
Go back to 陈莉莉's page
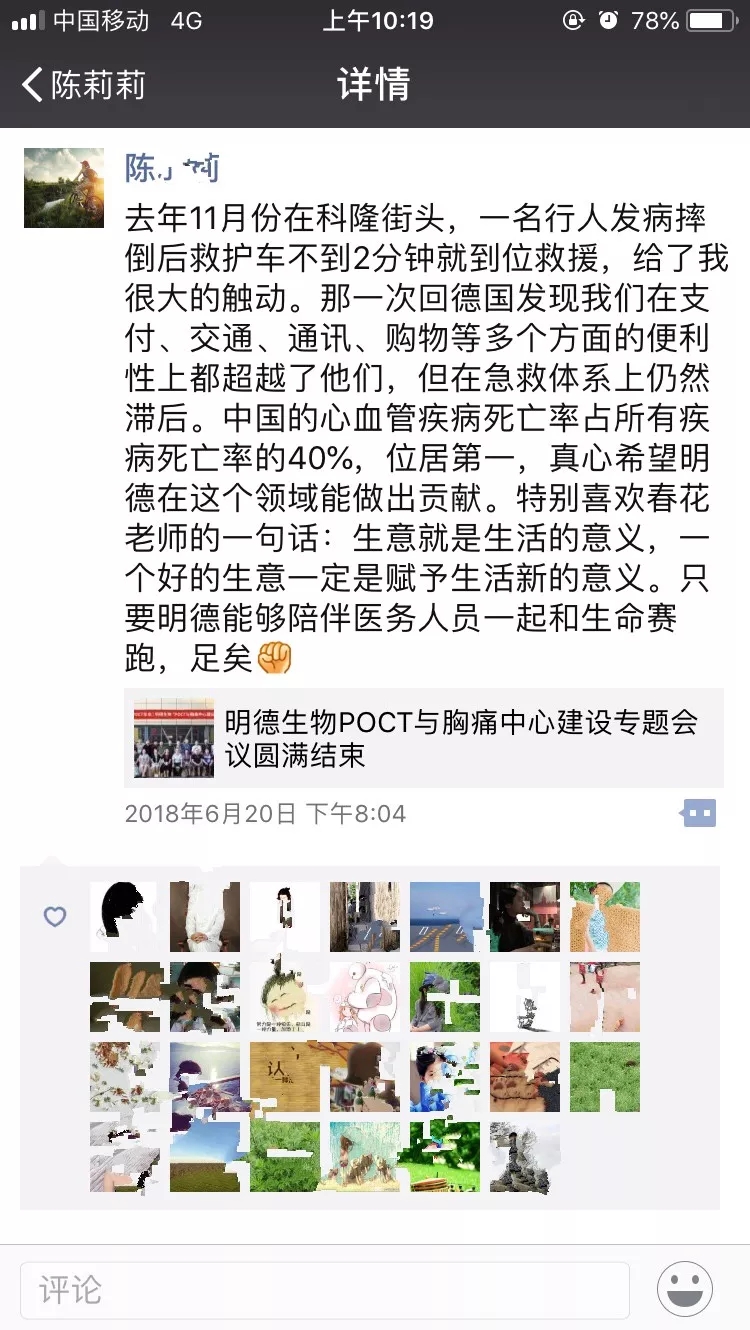[84, 85]
